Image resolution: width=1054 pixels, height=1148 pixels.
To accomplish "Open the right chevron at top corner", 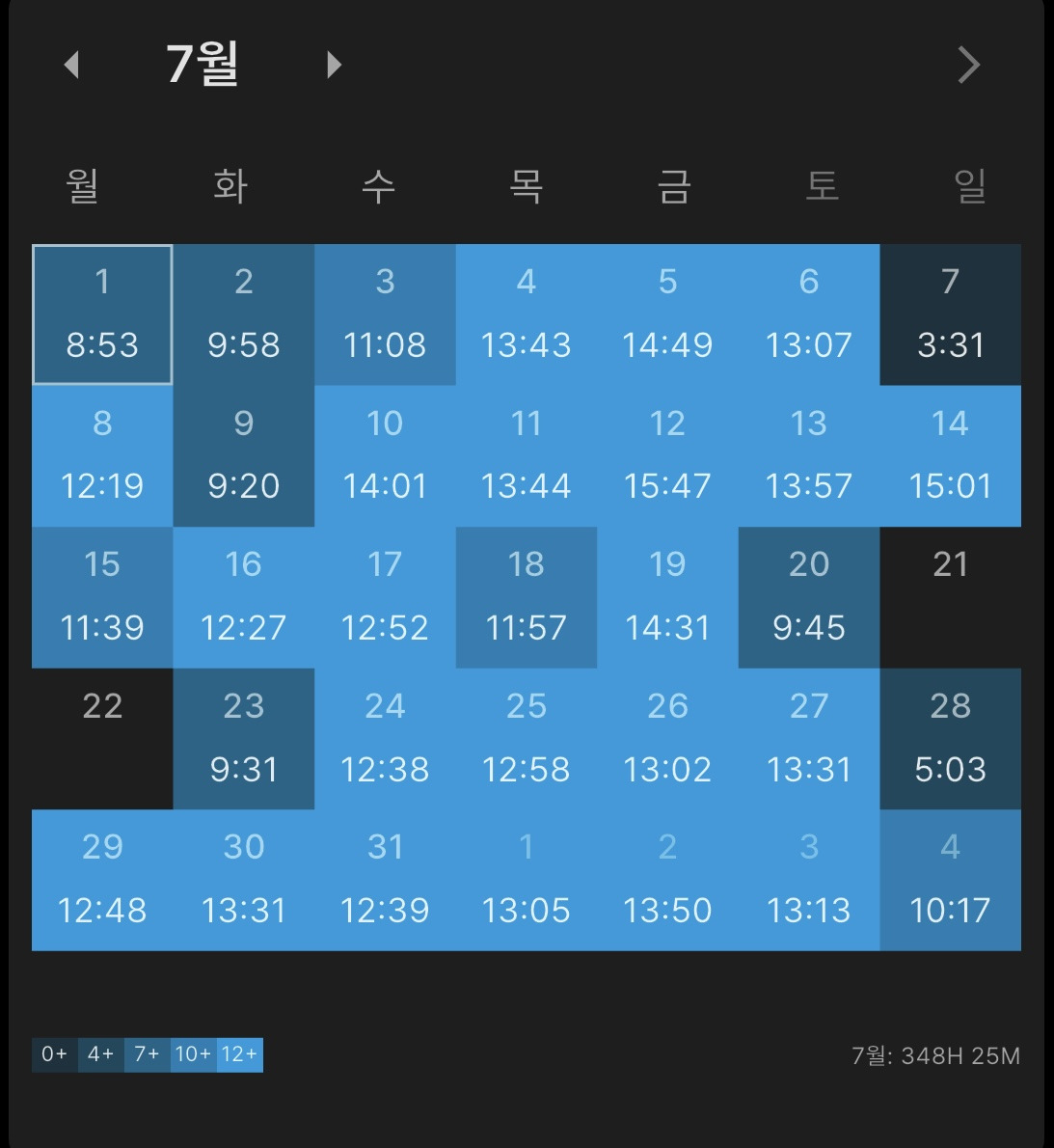I will pos(968,65).
